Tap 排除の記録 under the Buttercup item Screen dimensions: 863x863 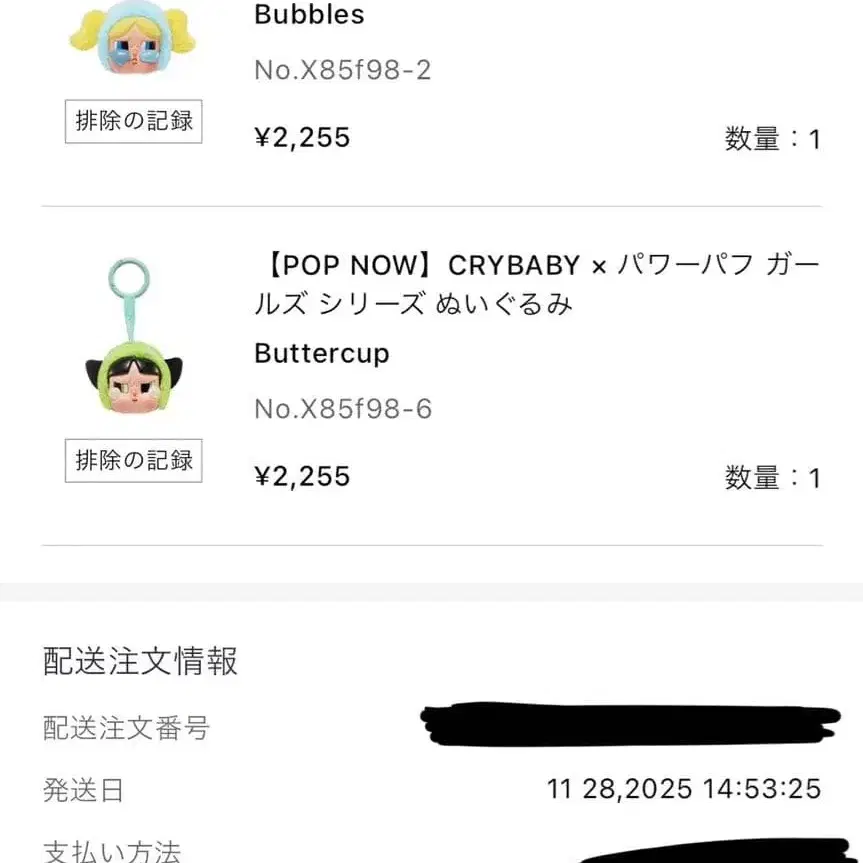click(x=133, y=460)
